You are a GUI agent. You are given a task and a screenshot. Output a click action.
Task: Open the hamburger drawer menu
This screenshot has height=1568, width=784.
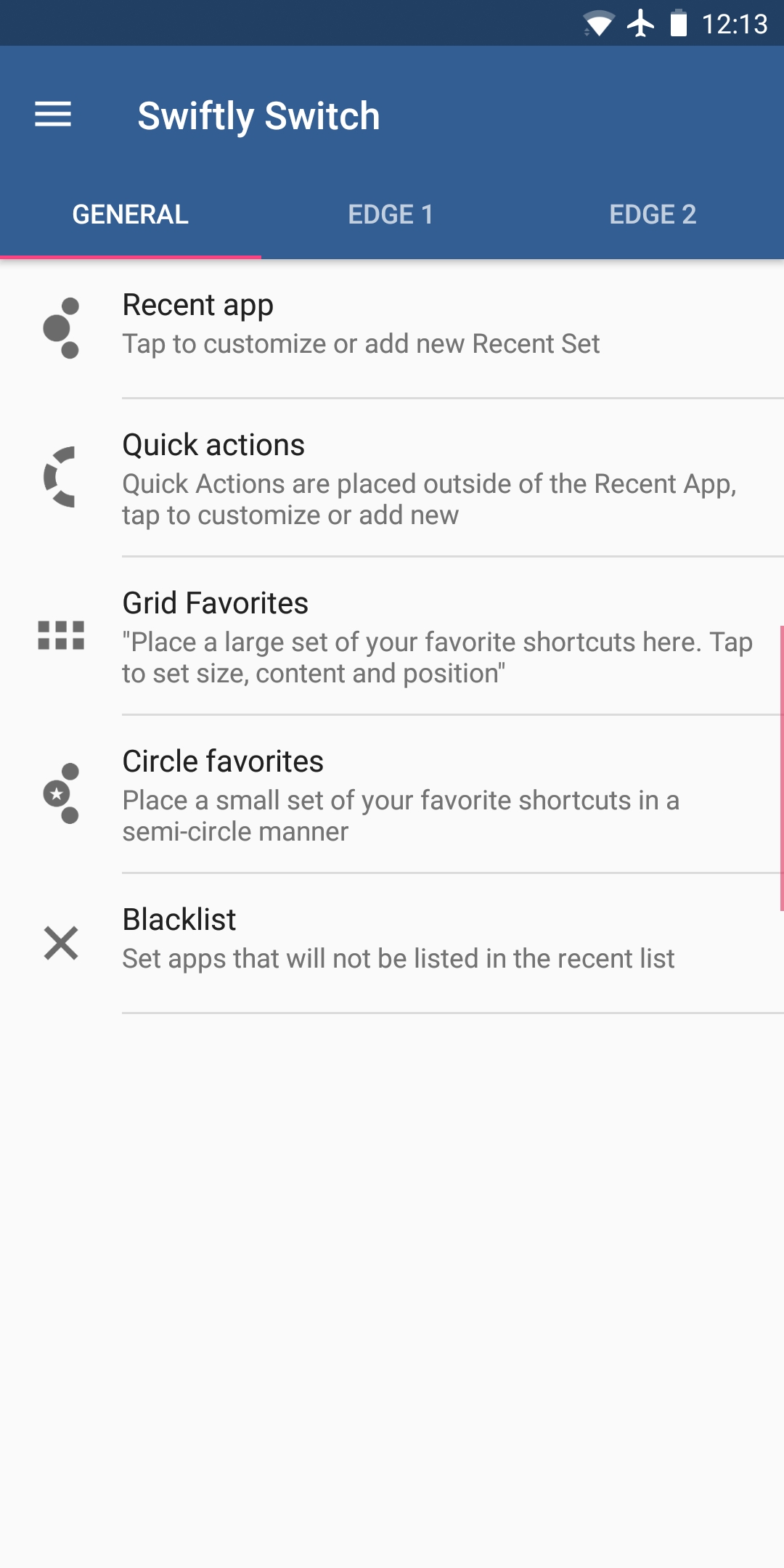click(53, 115)
